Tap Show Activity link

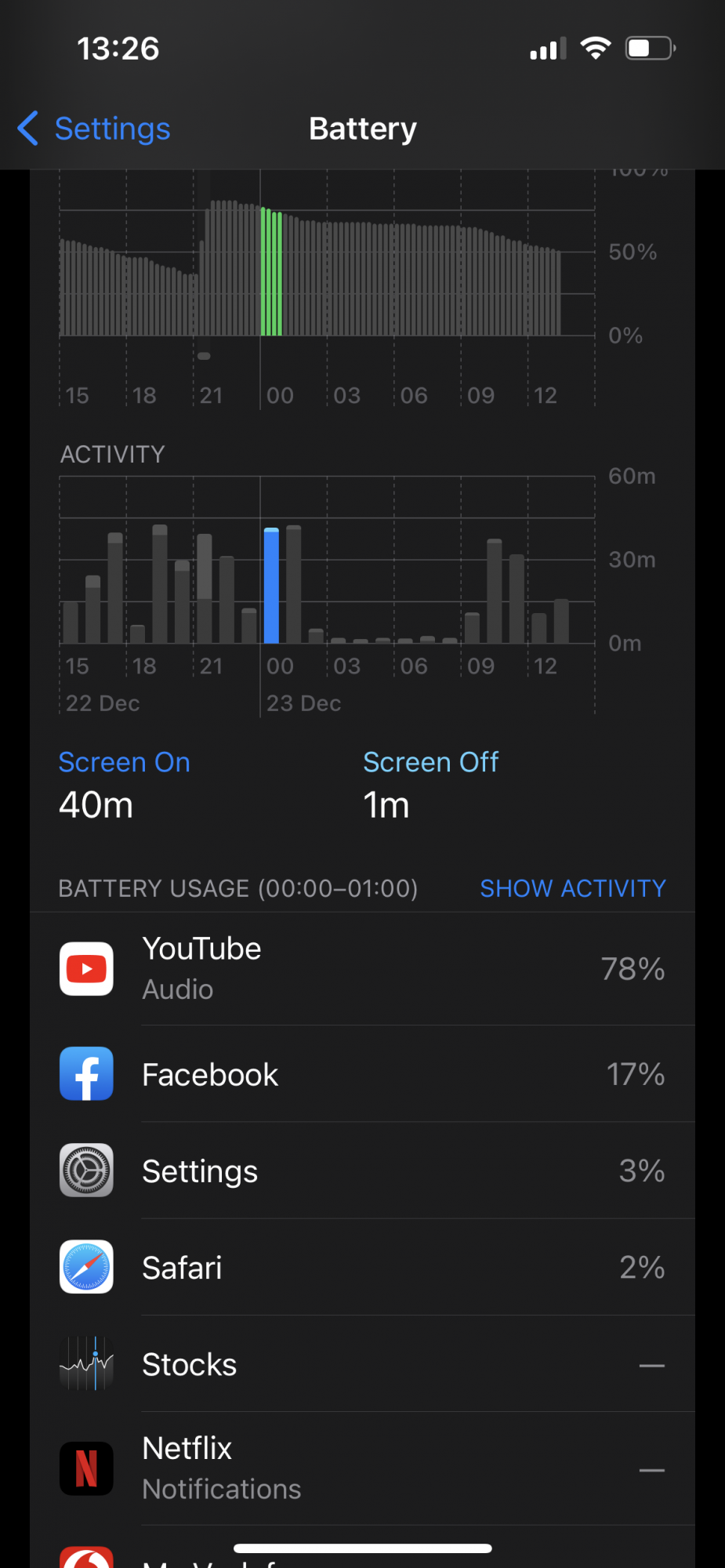[572, 888]
